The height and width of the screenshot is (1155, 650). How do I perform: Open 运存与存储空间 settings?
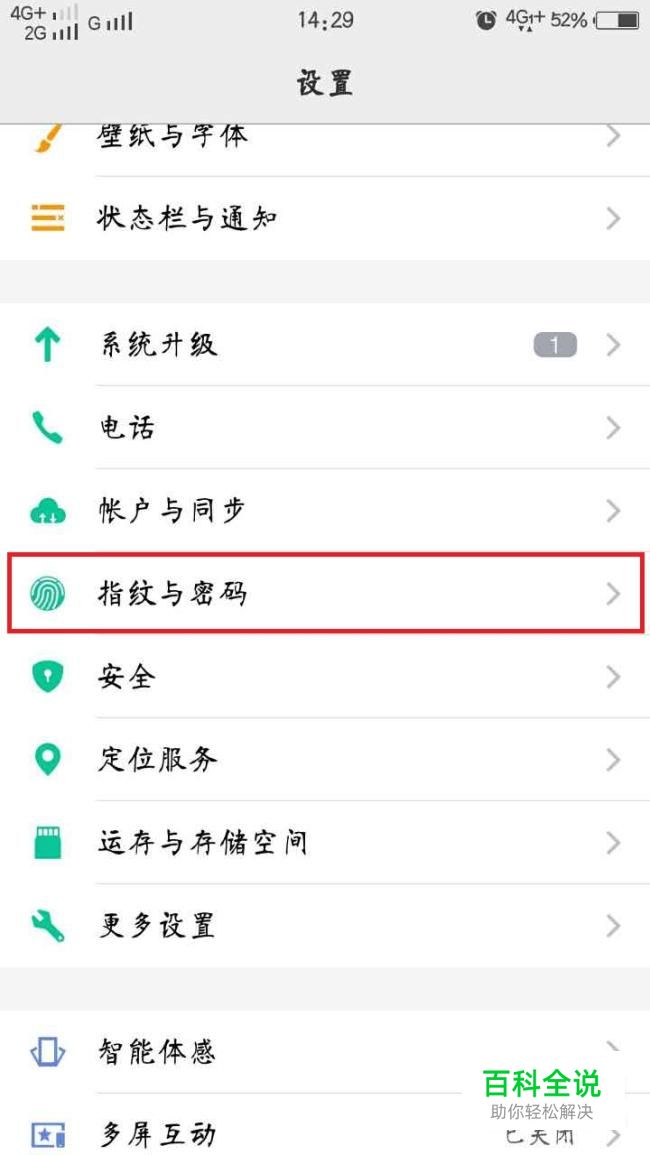click(325, 842)
